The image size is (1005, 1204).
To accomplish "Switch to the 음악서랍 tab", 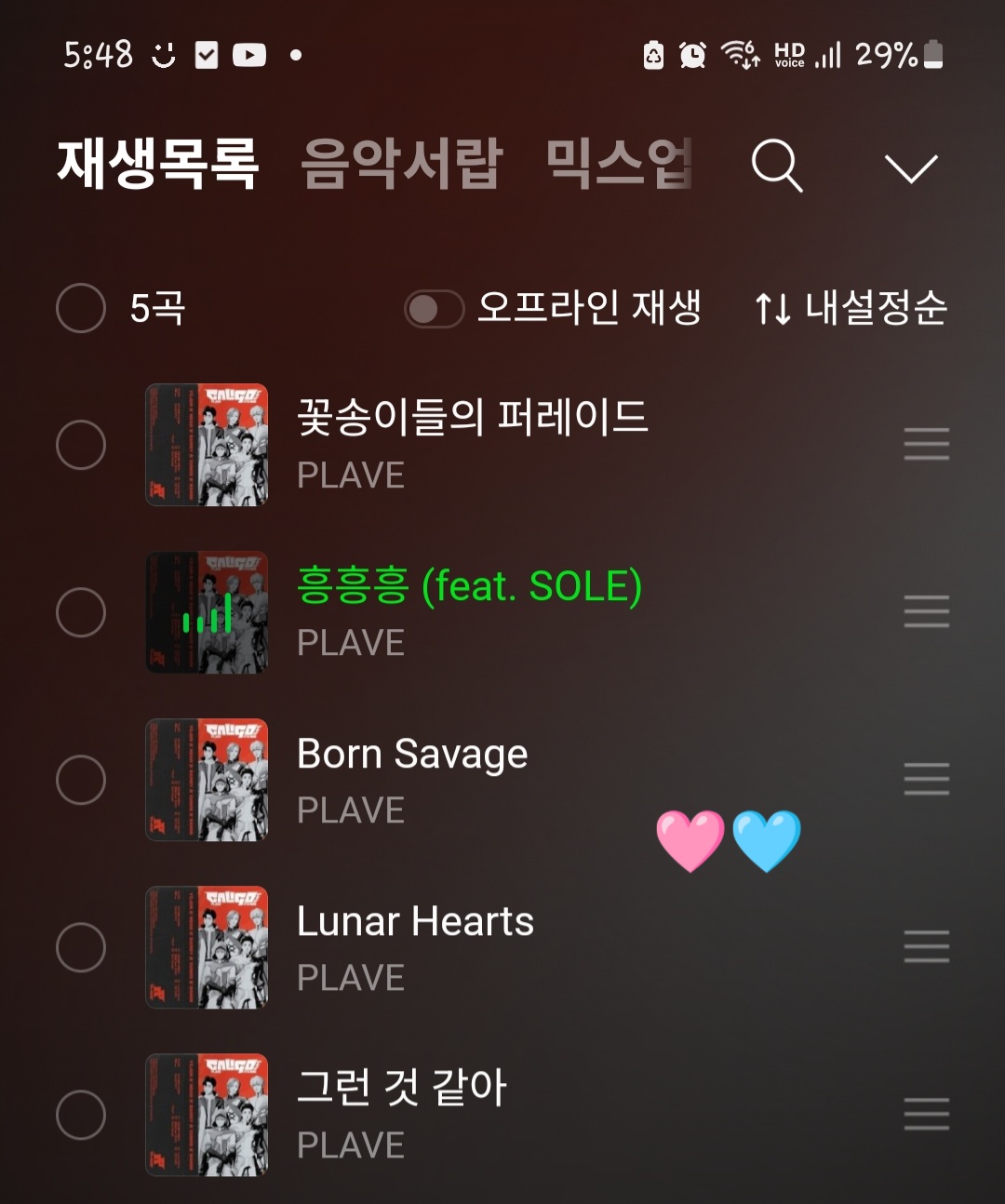I will [x=402, y=164].
